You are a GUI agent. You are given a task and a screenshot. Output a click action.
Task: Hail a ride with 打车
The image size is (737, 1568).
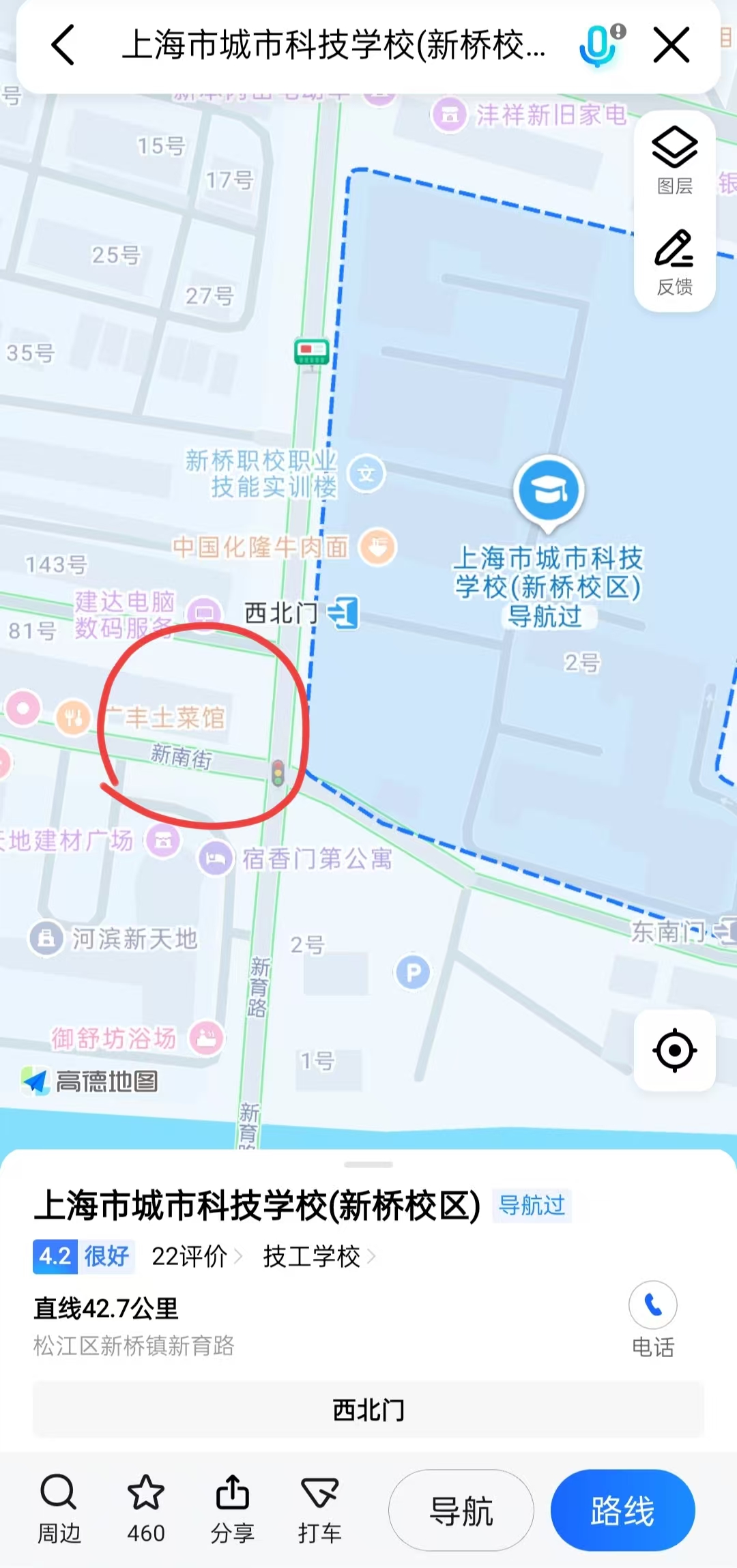[319, 1509]
